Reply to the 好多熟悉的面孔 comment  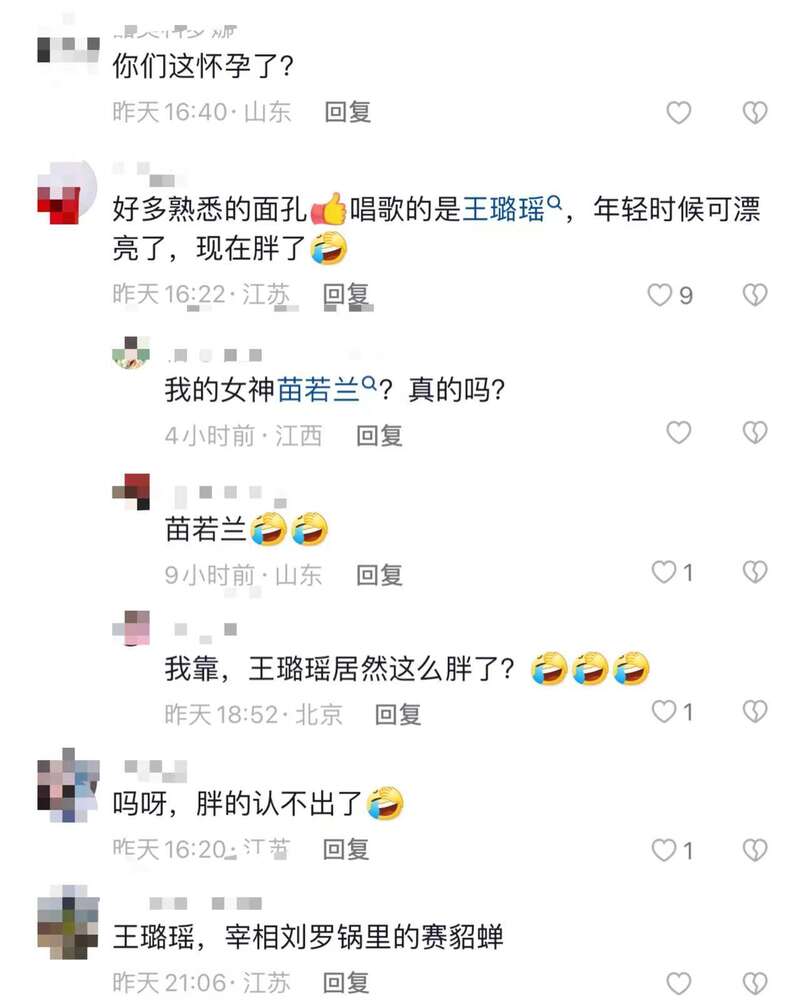(x=345, y=294)
